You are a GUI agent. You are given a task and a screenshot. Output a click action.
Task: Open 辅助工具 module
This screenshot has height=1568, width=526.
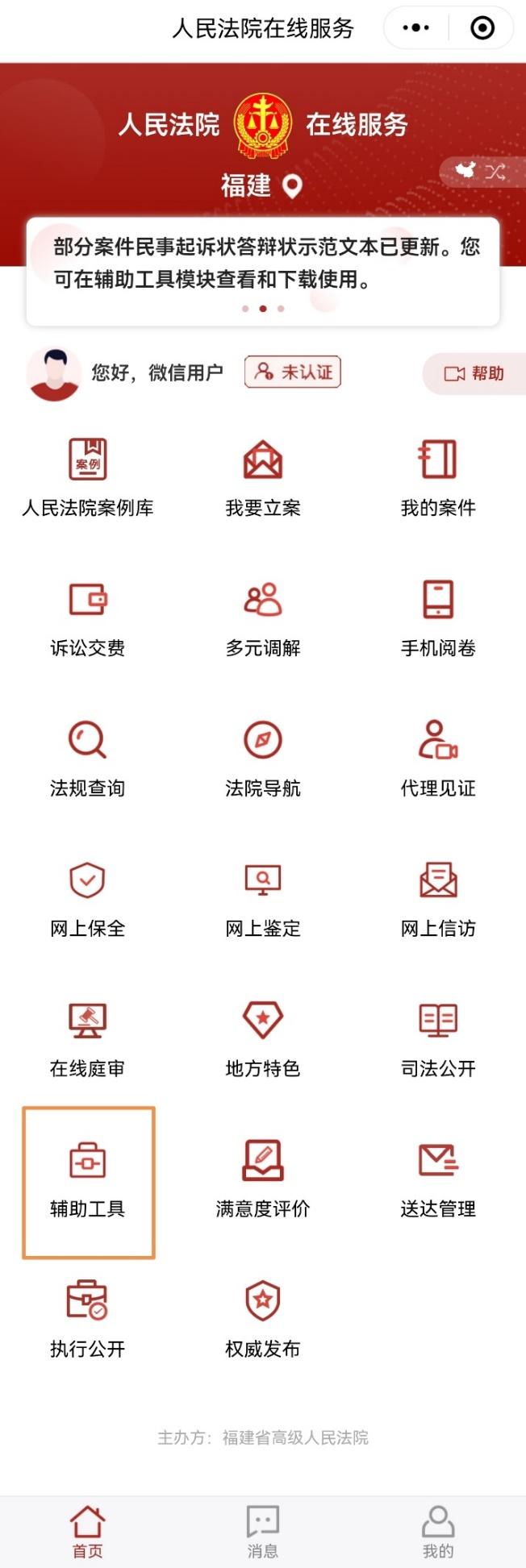click(88, 1180)
